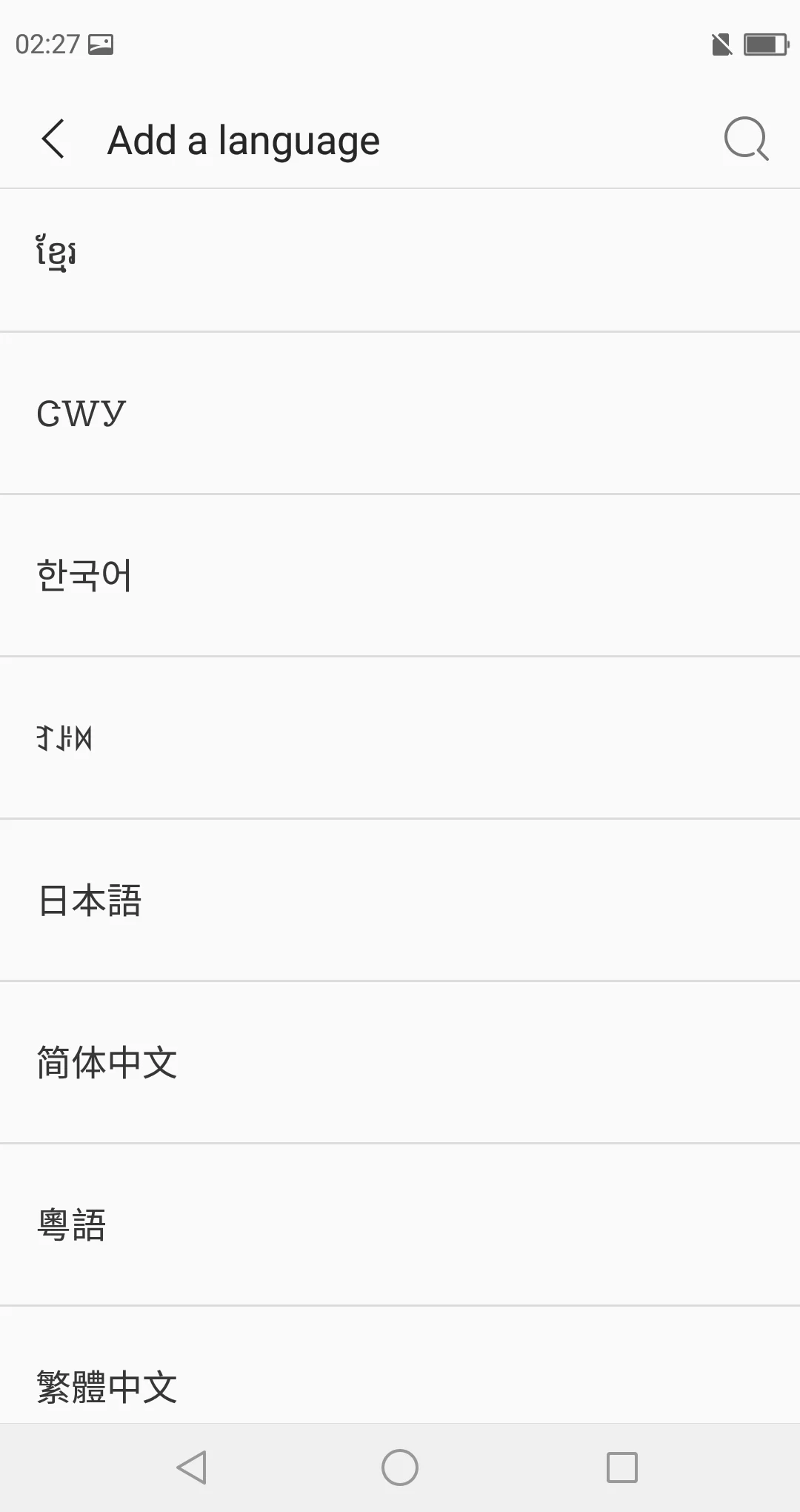The width and height of the screenshot is (800, 1512).
Task: Select Cantonese 粵語
Action: [400, 1225]
